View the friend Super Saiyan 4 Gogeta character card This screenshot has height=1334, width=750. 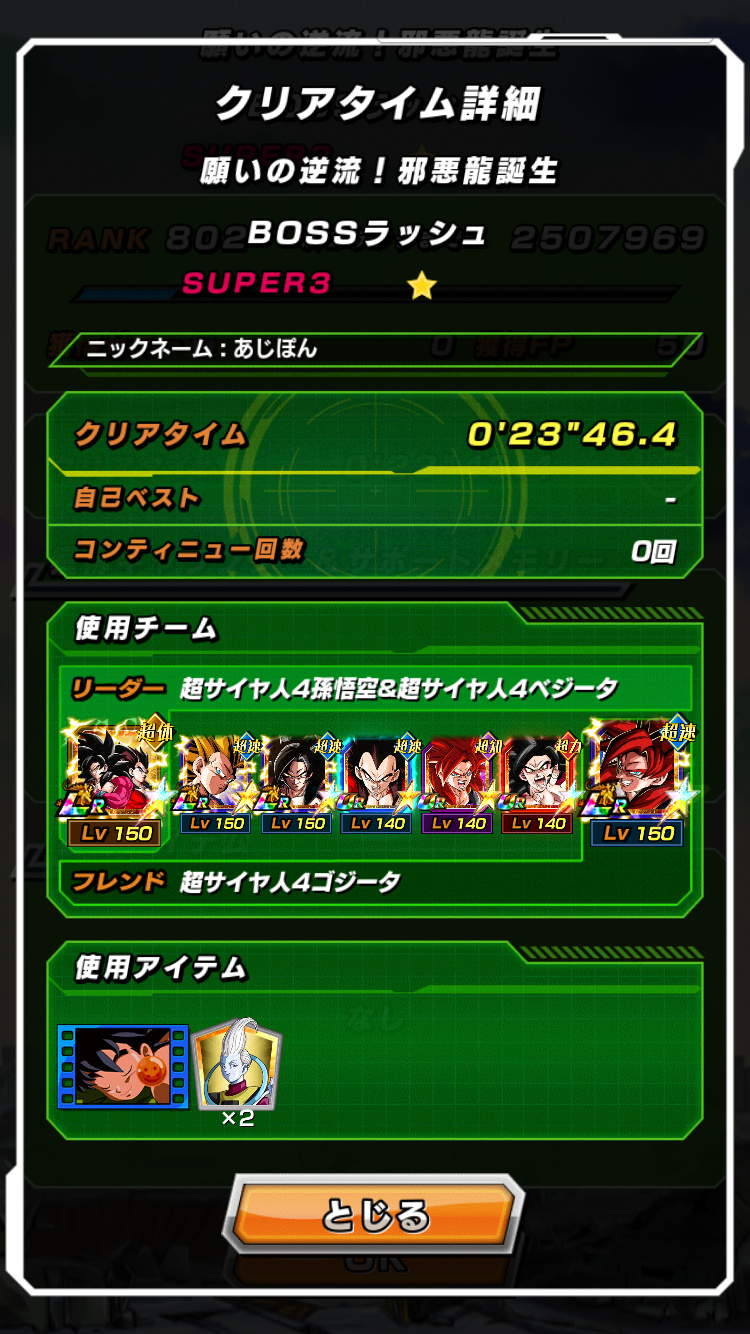(637, 781)
